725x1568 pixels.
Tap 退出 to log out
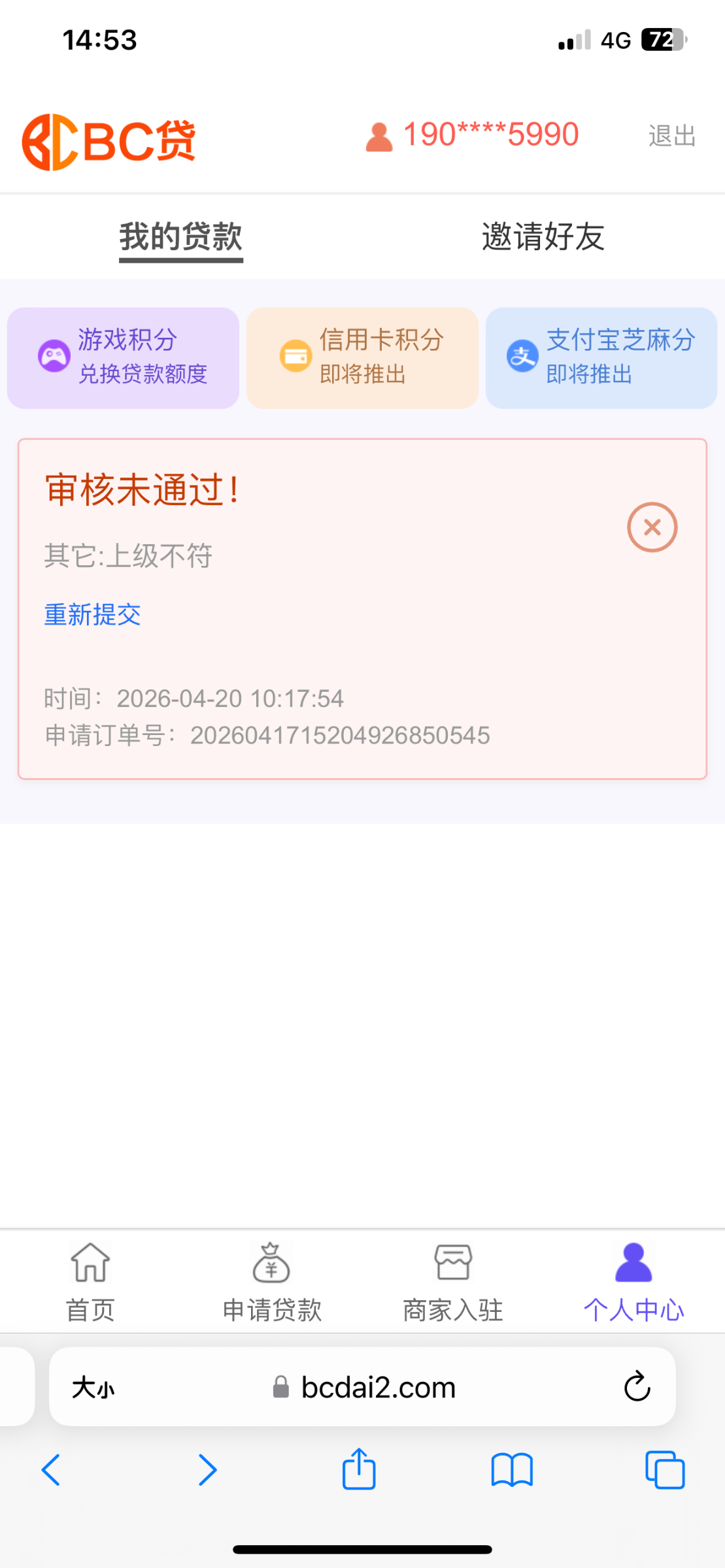coord(671,136)
